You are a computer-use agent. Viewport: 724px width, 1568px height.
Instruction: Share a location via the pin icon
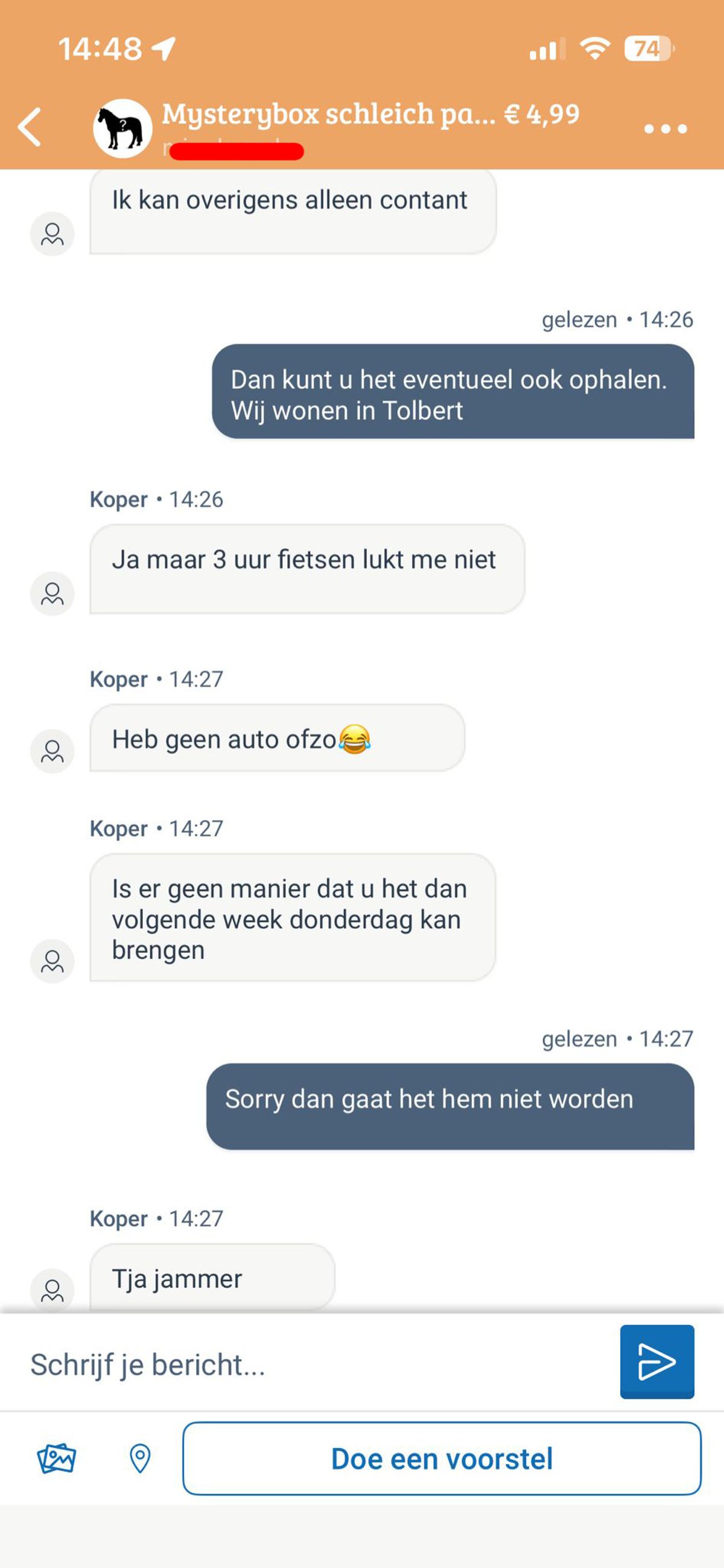[140, 1458]
